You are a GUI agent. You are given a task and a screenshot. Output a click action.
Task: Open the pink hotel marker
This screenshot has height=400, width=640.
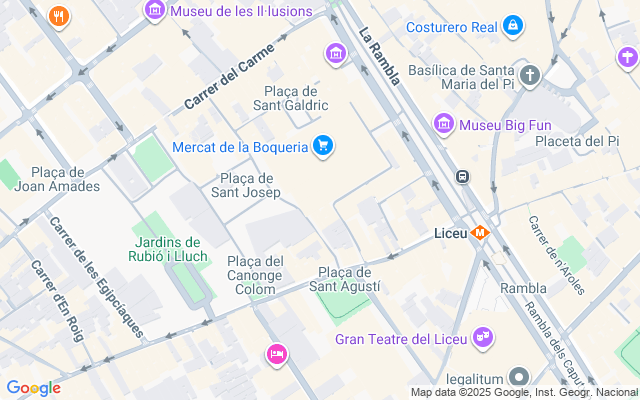pos(277,354)
